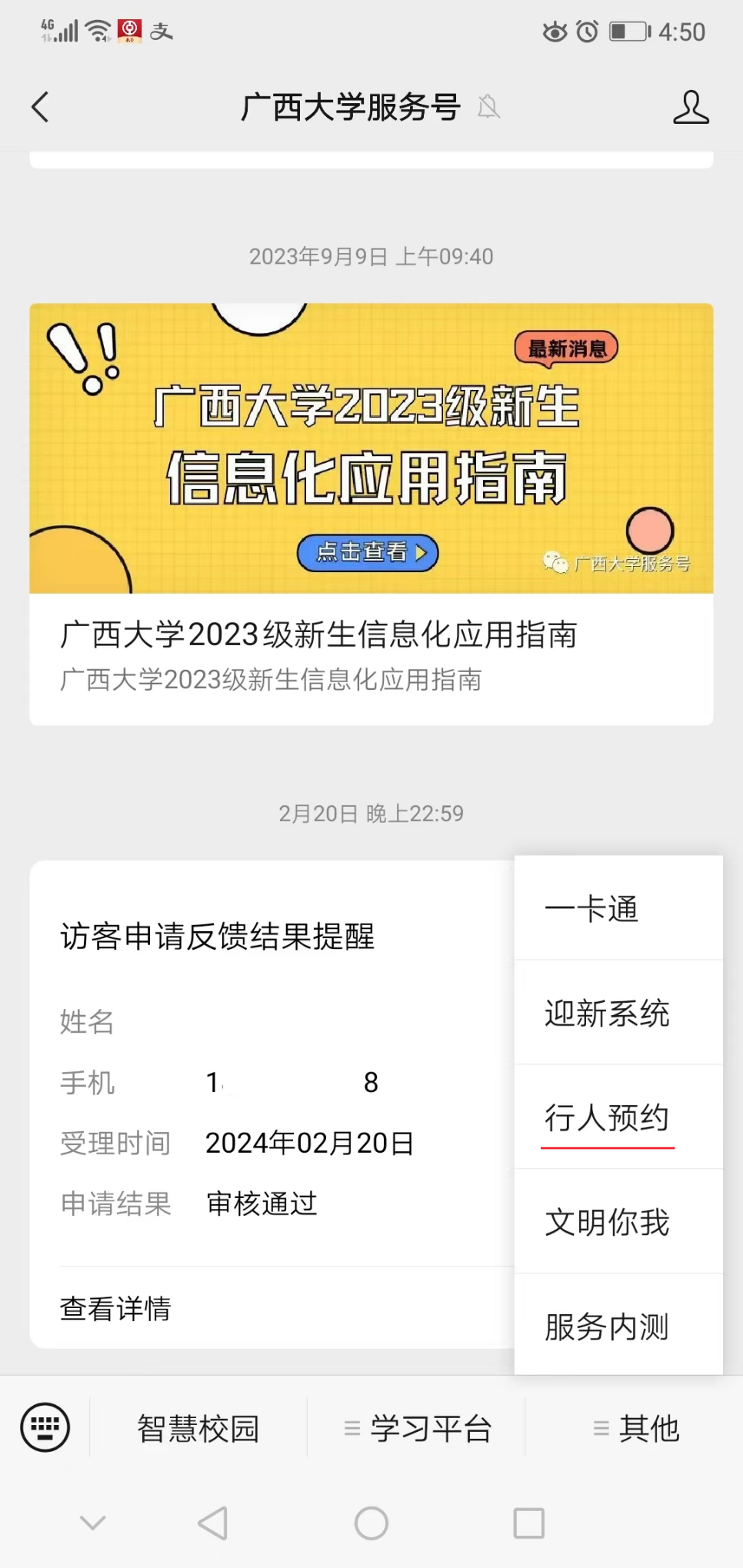Open the 智慧校园 menu
The width and height of the screenshot is (743, 1568).
(198, 1429)
